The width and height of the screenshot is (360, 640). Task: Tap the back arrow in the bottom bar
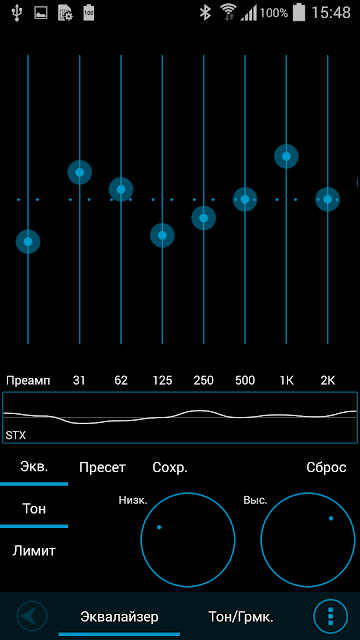(x=32, y=616)
